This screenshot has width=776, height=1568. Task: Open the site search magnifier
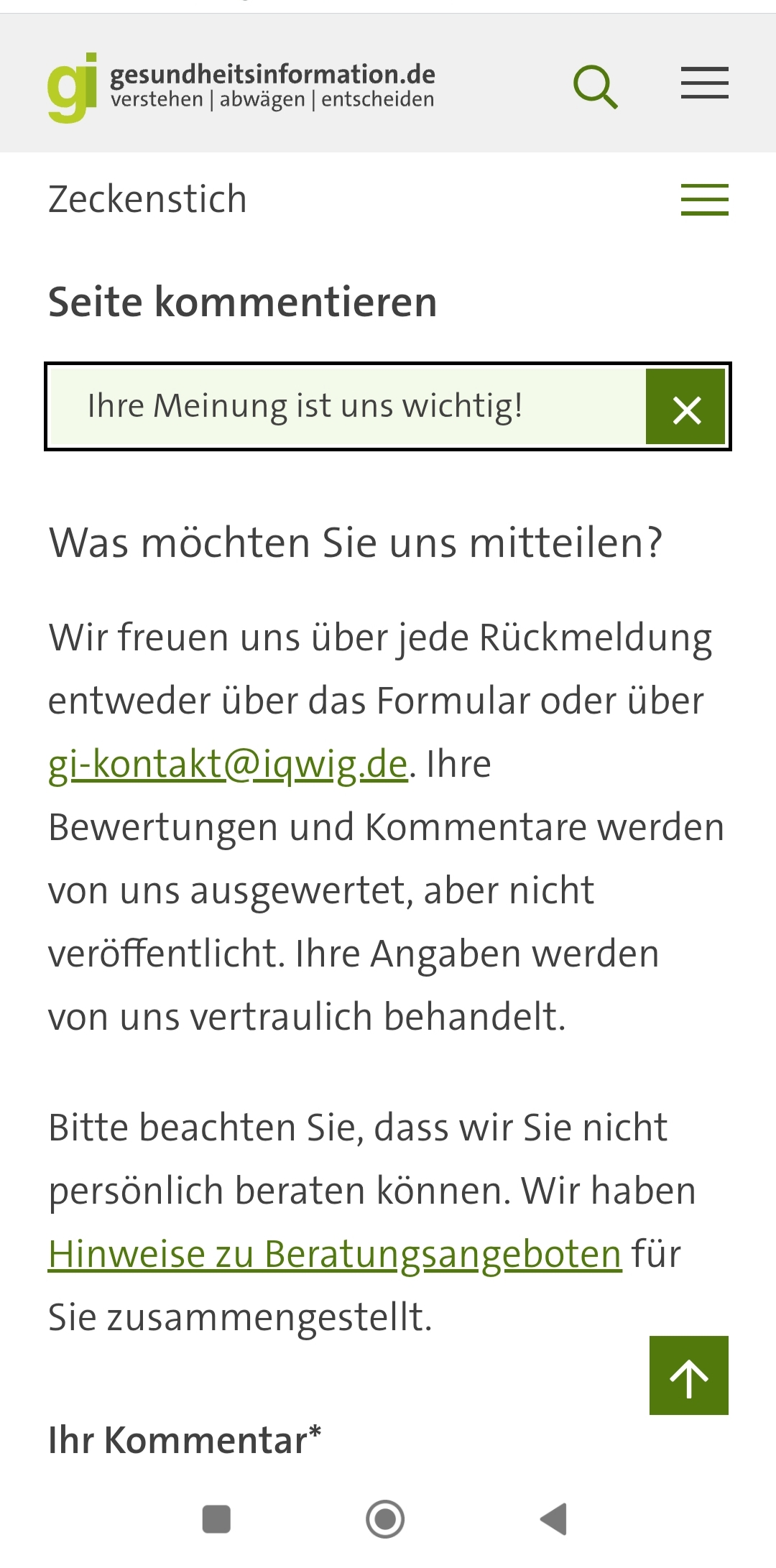coord(596,86)
